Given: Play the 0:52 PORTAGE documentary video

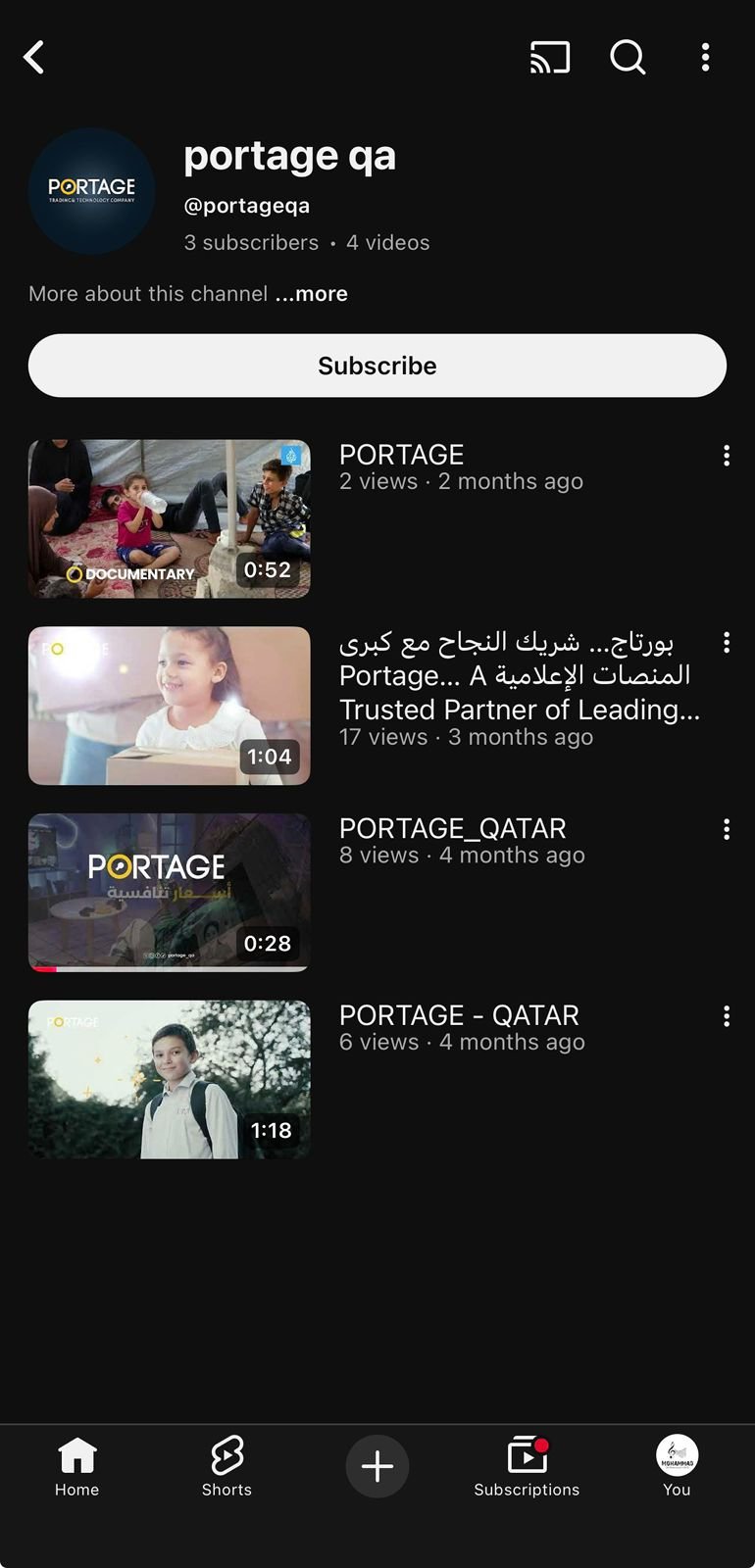Looking at the screenshot, I should (x=170, y=518).
